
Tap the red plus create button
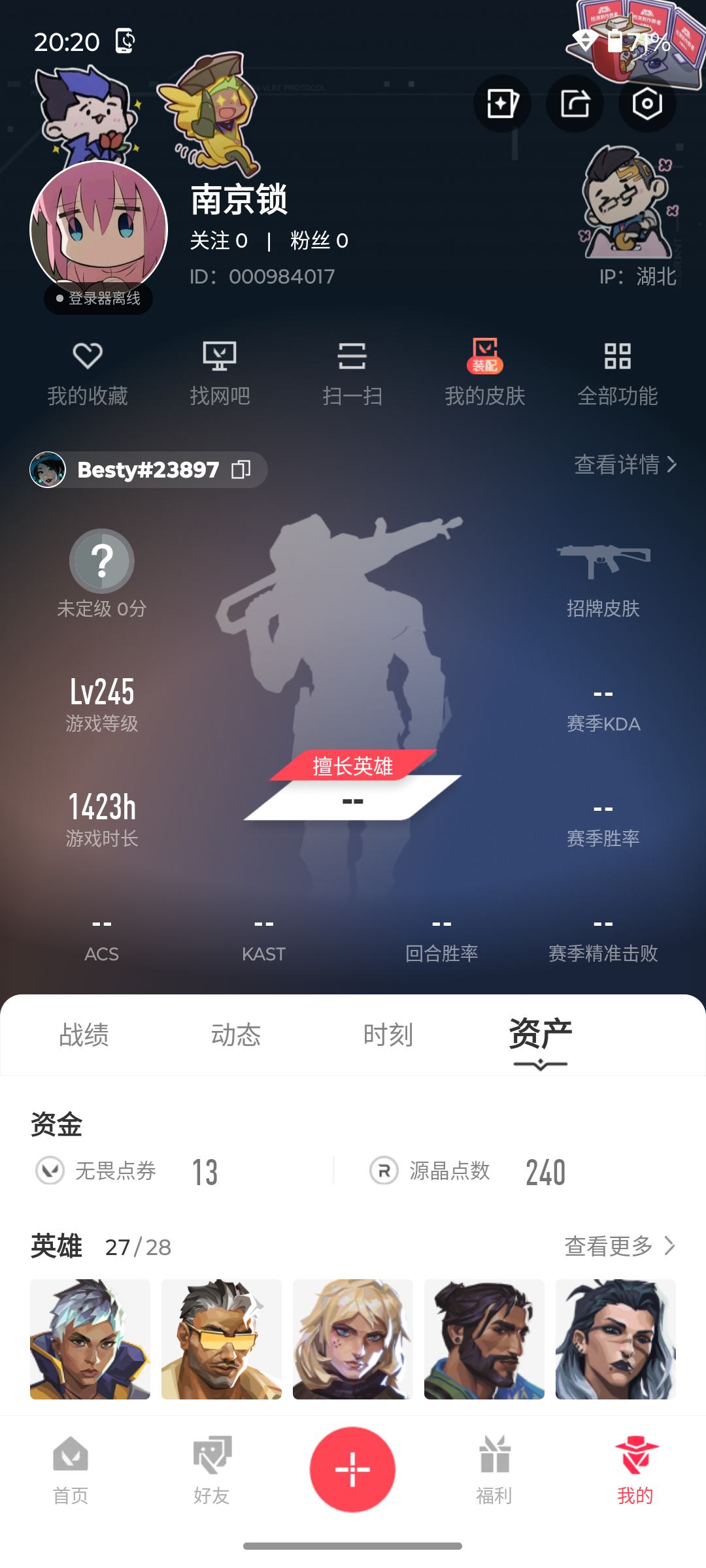(x=352, y=1469)
